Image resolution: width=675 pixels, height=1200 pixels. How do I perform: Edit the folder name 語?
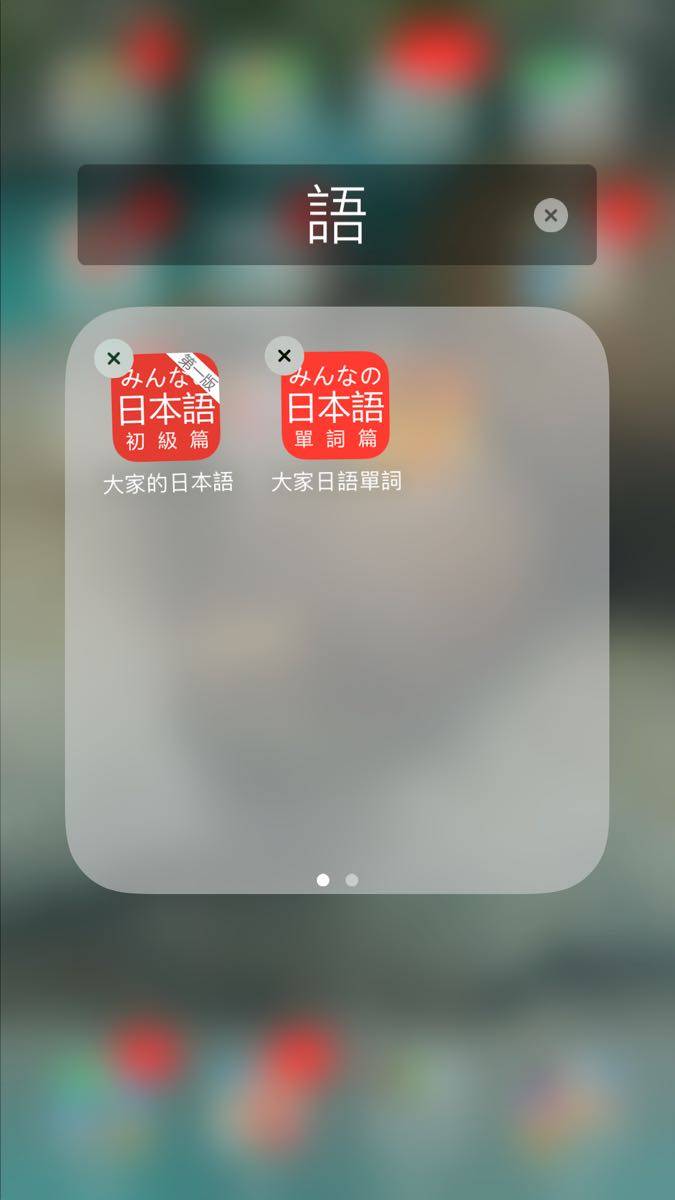(336, 215)
